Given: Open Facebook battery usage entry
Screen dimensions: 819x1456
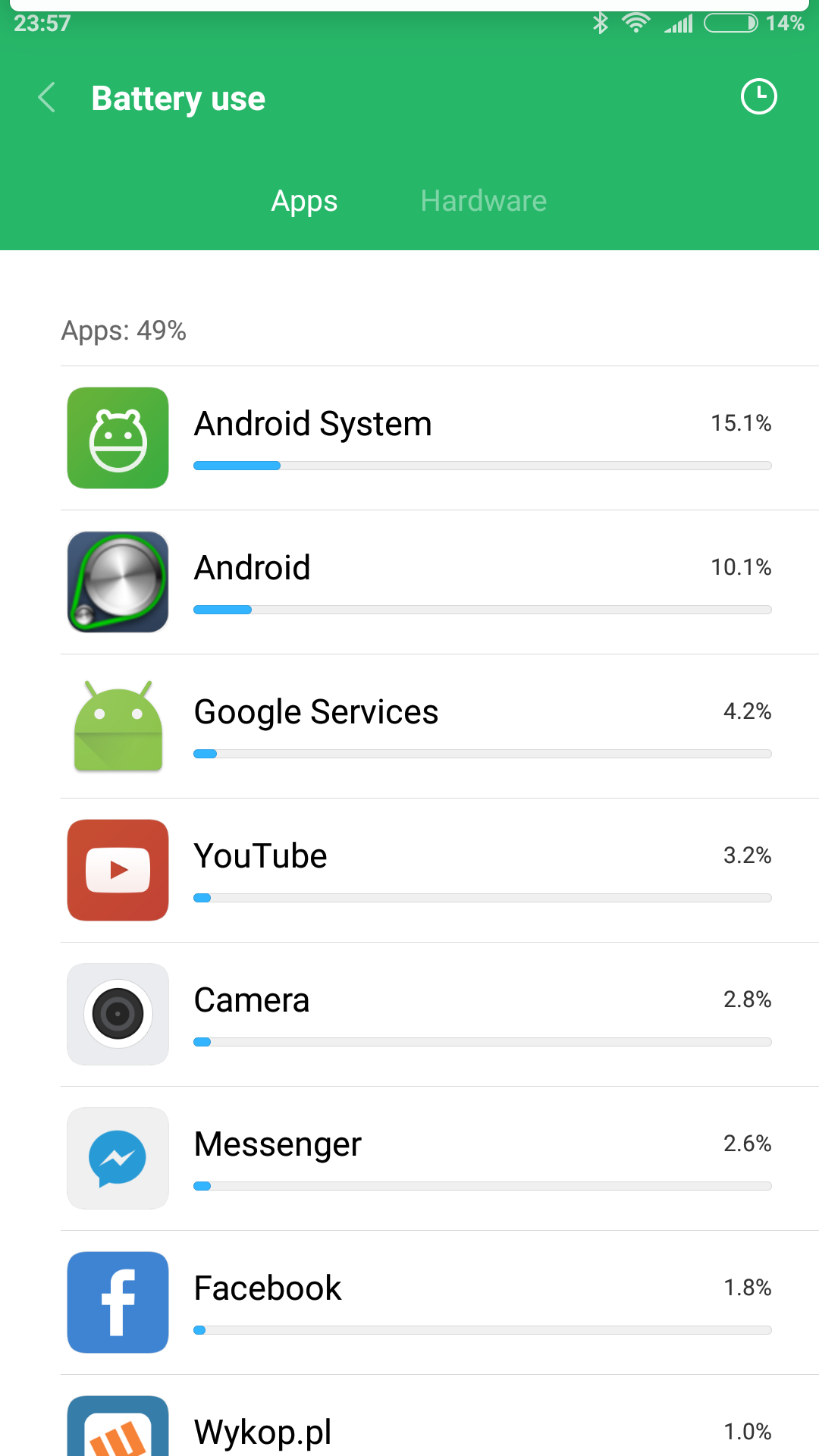Looking at the screenshot, I should coord(440,1303).
